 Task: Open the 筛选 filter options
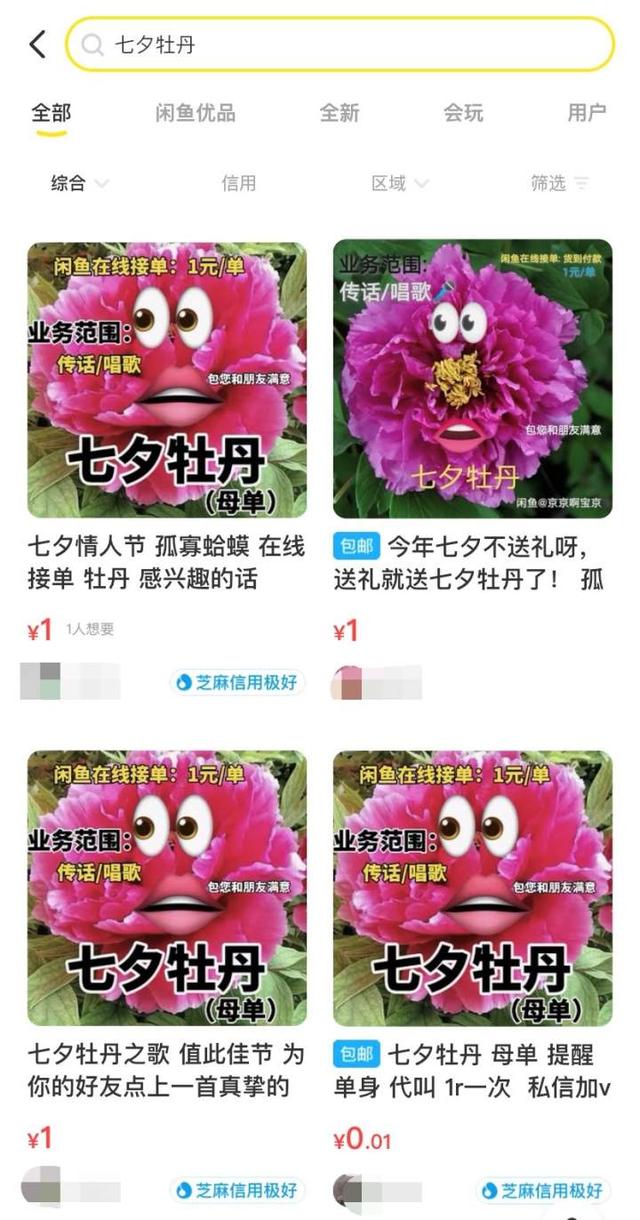[559, 183]
